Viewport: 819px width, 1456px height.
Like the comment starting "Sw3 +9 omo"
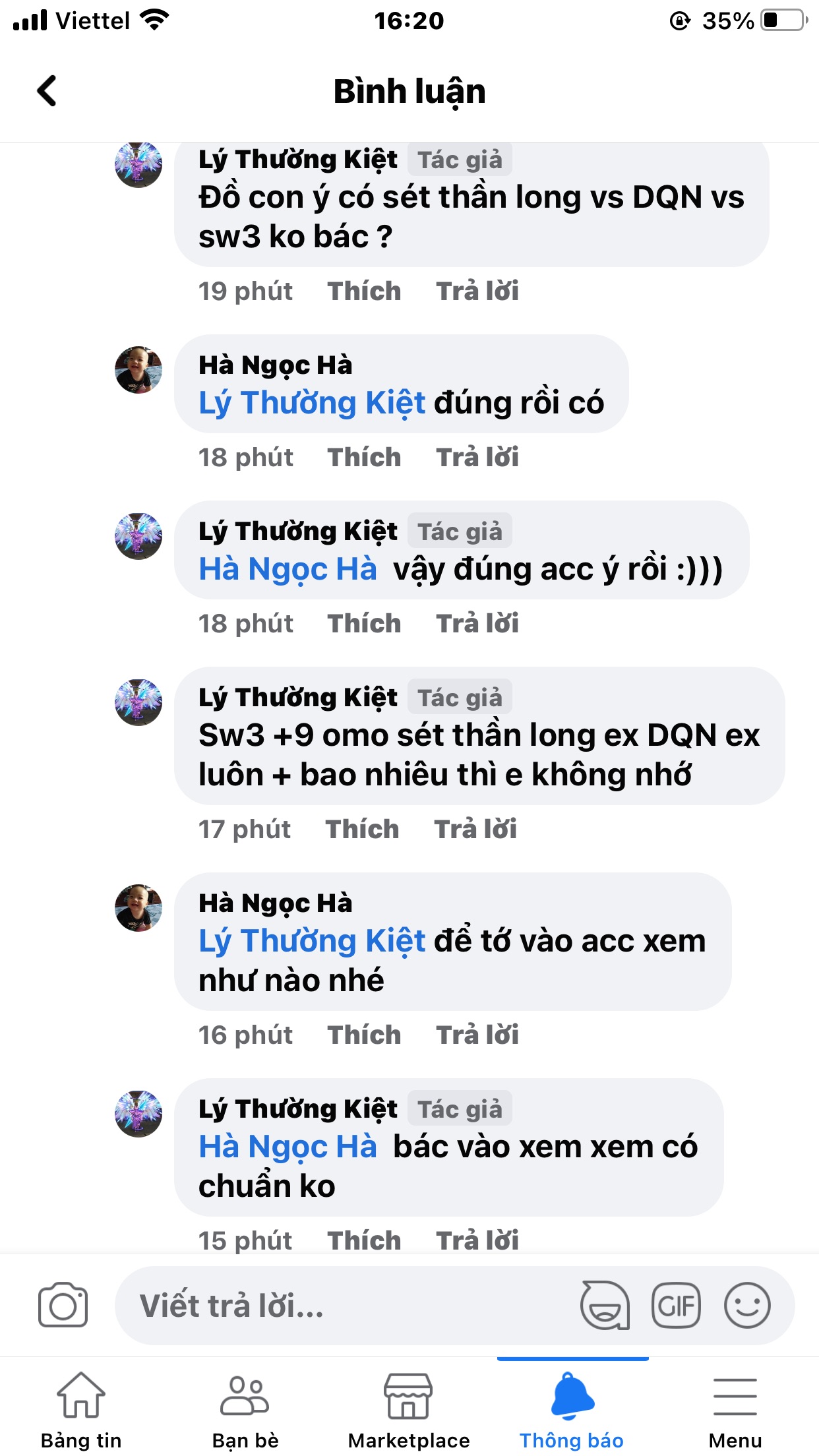point(362,829)
